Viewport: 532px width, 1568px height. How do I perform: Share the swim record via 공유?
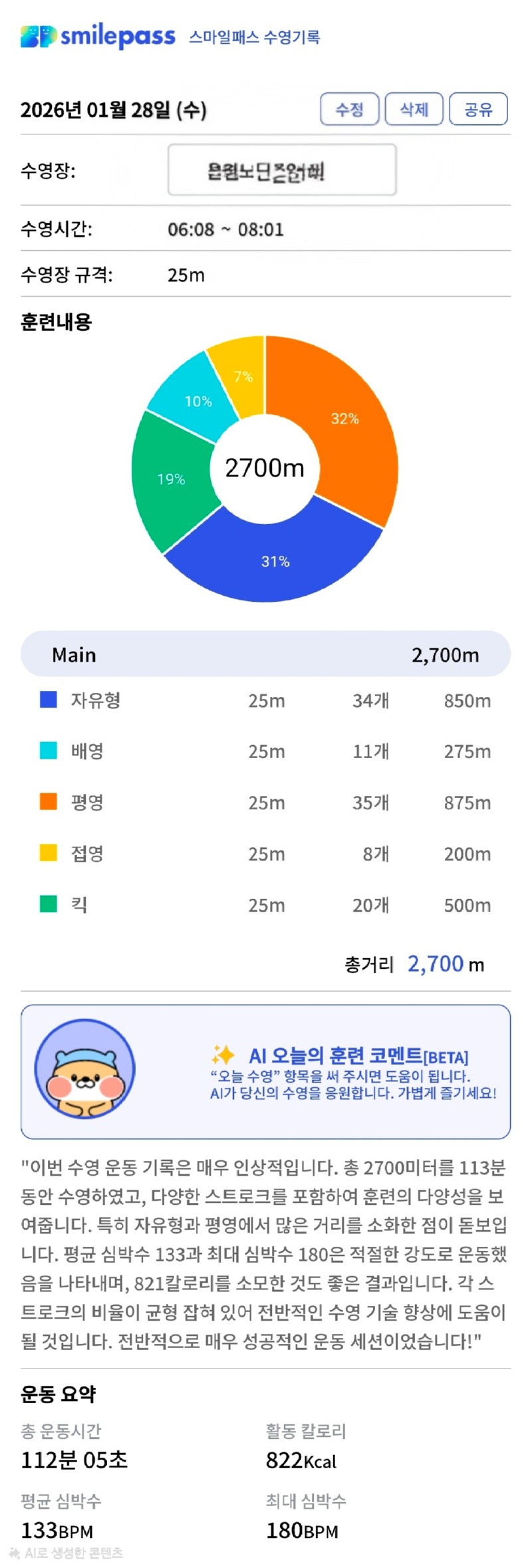[x=478, y=109]
